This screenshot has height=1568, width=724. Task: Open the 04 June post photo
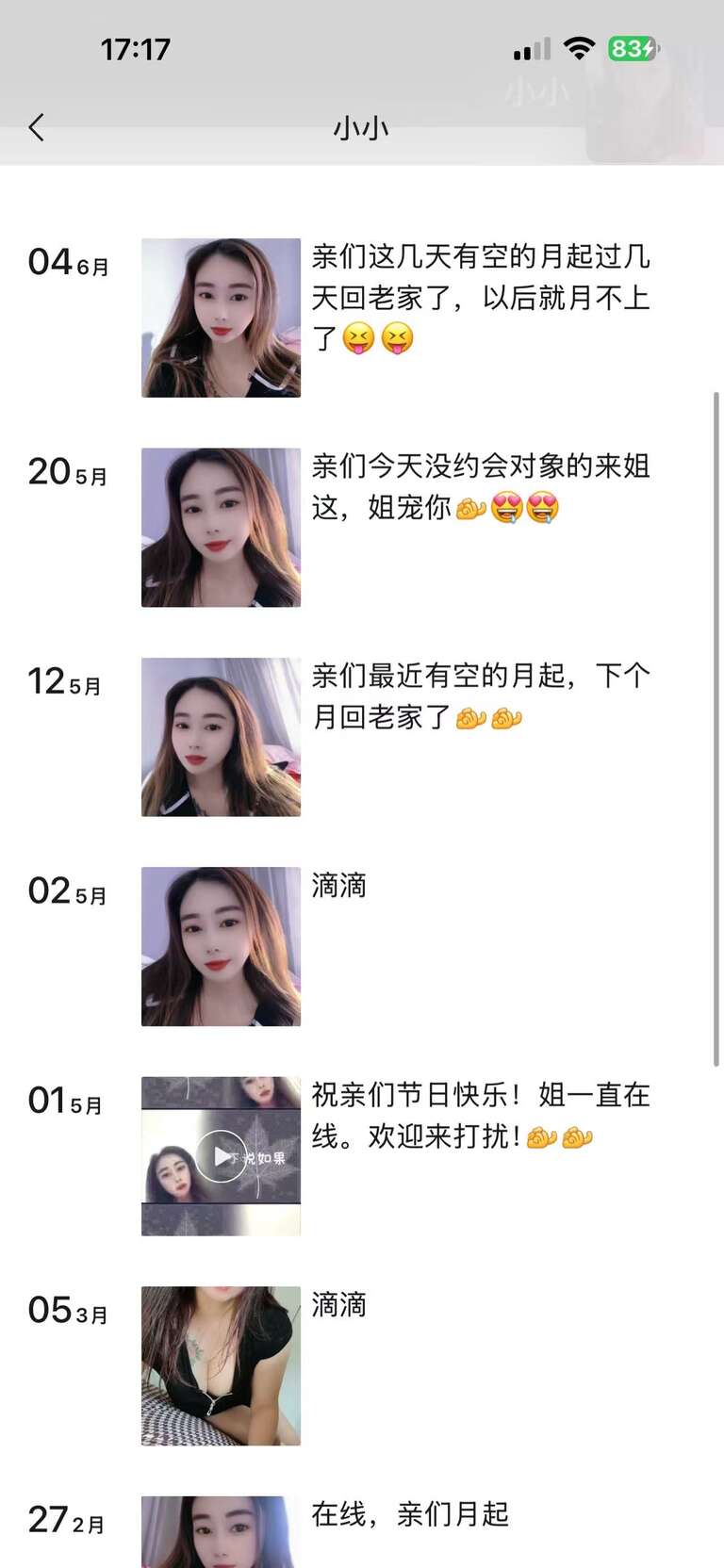[221, 318]
